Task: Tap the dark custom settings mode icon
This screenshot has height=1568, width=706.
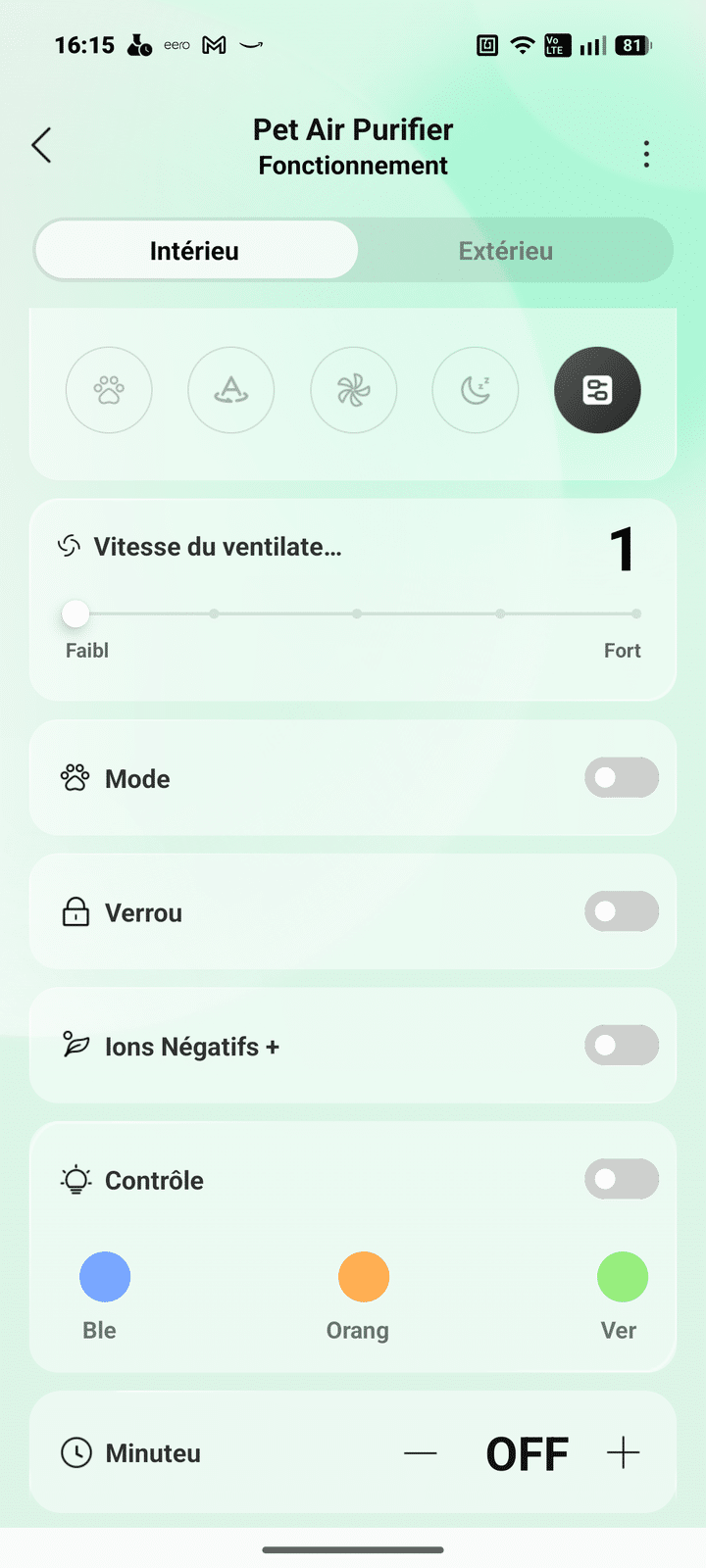Action: click(x=597, y=390)
